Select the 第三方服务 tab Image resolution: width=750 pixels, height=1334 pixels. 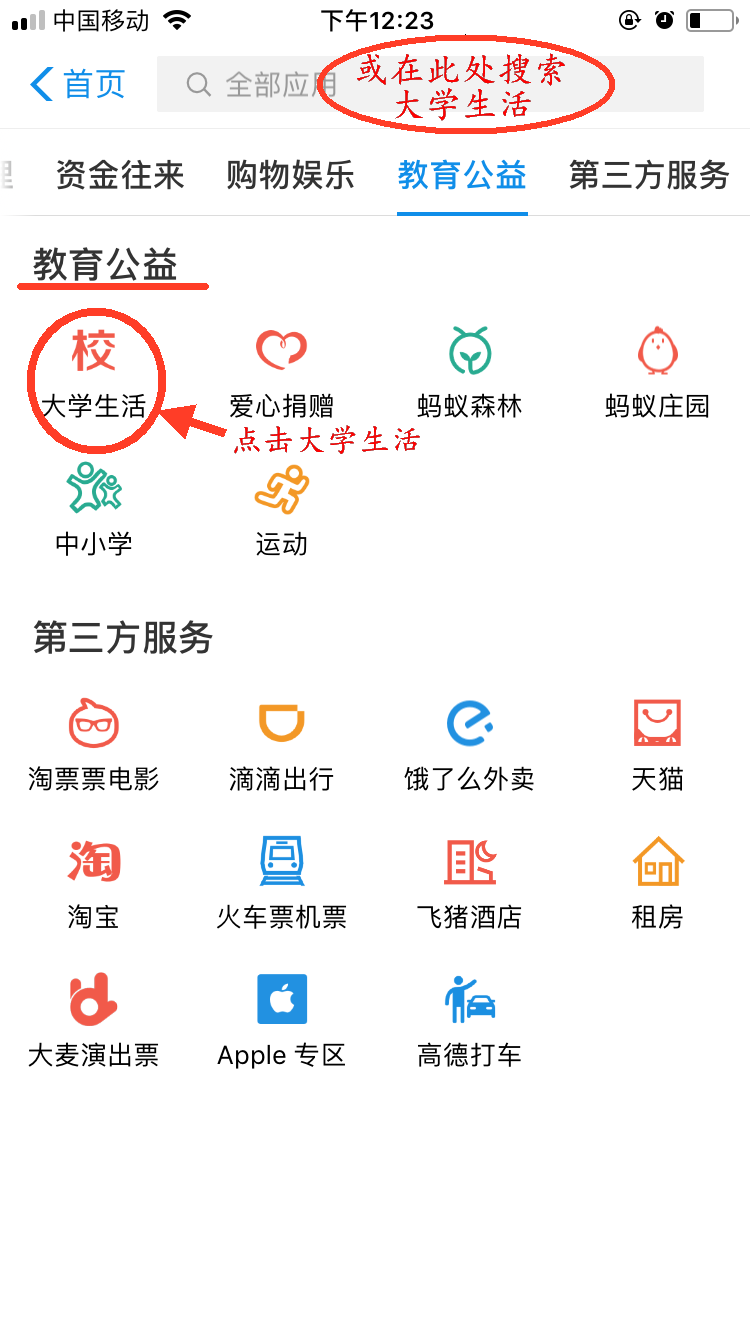point(649,175)
